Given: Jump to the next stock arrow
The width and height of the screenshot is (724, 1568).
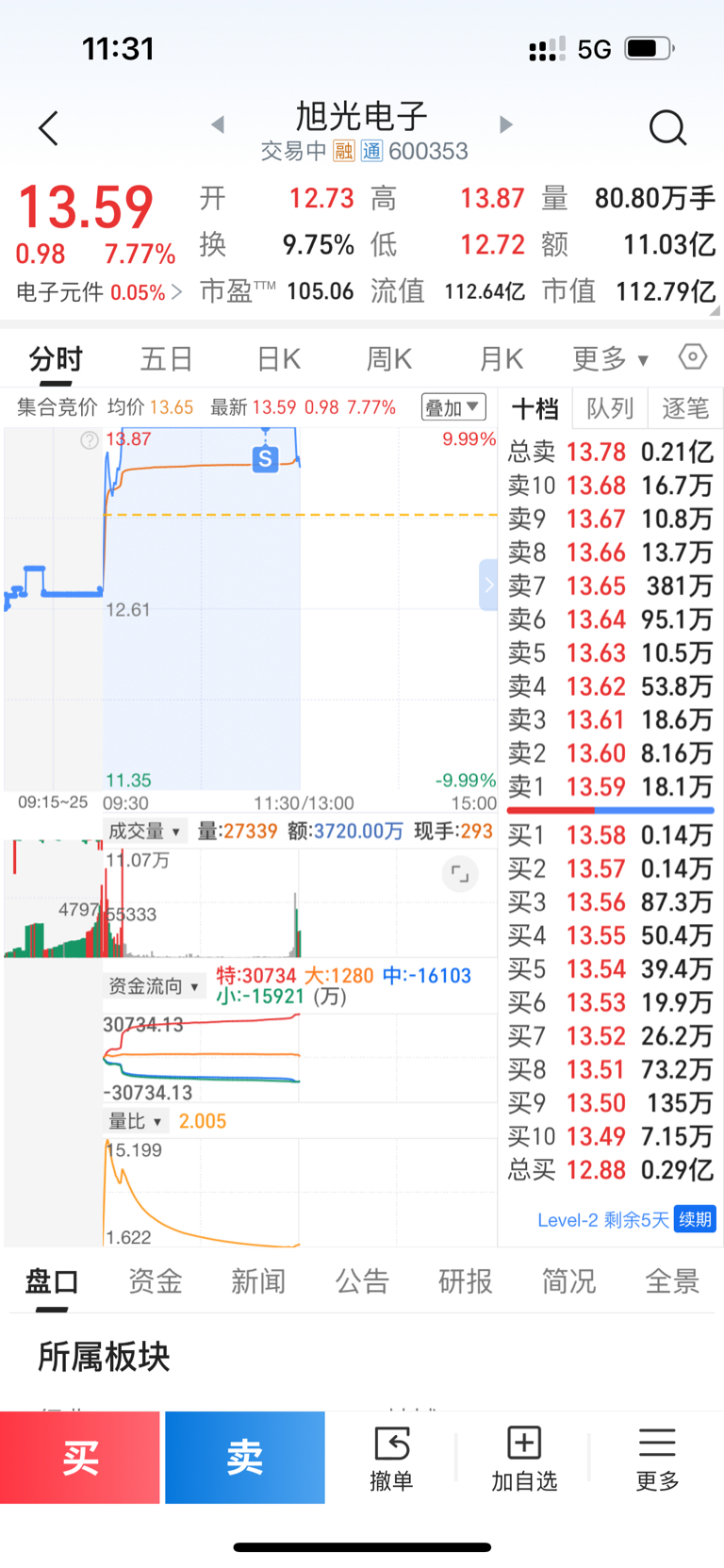Looking at the screenshot, I should pyautogui.click(x=506, y=124).
